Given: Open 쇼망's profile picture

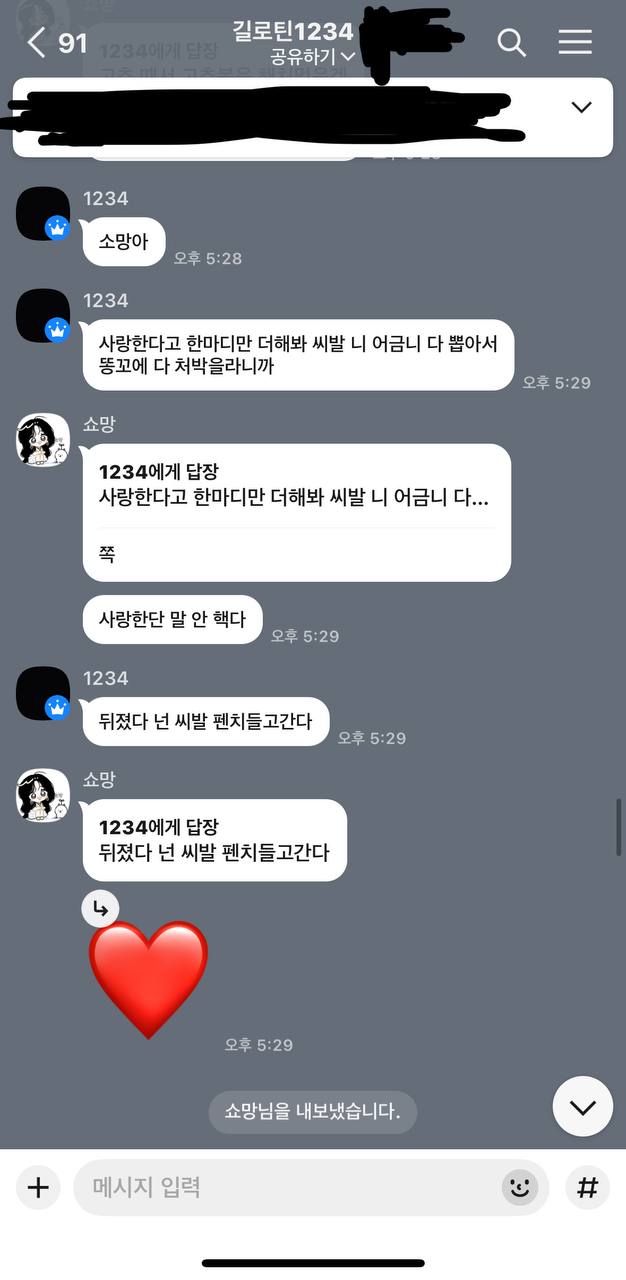Looking at the screenshot, I should click(x=43, y=438).
